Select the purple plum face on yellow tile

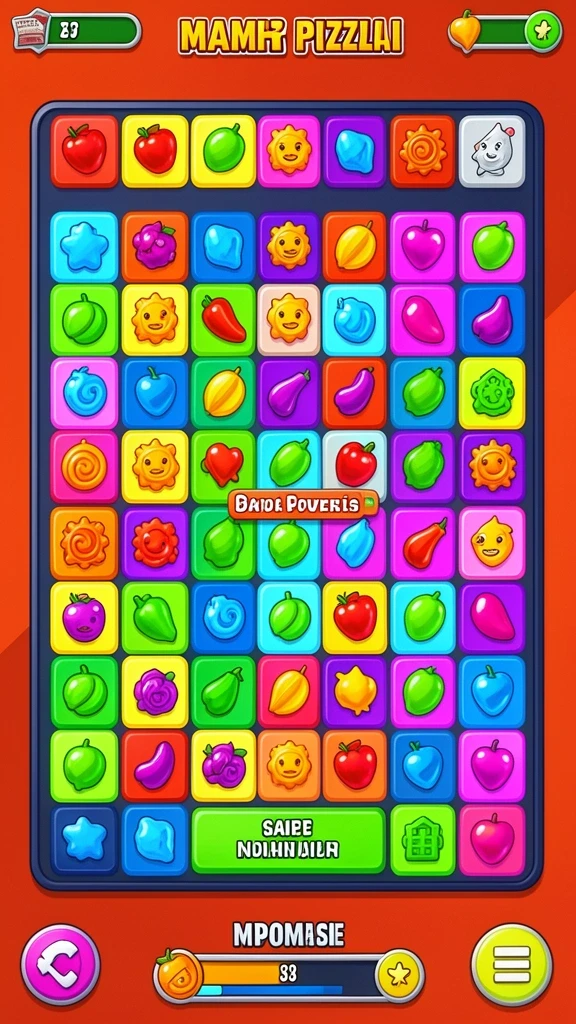click(x=84, y=617)
